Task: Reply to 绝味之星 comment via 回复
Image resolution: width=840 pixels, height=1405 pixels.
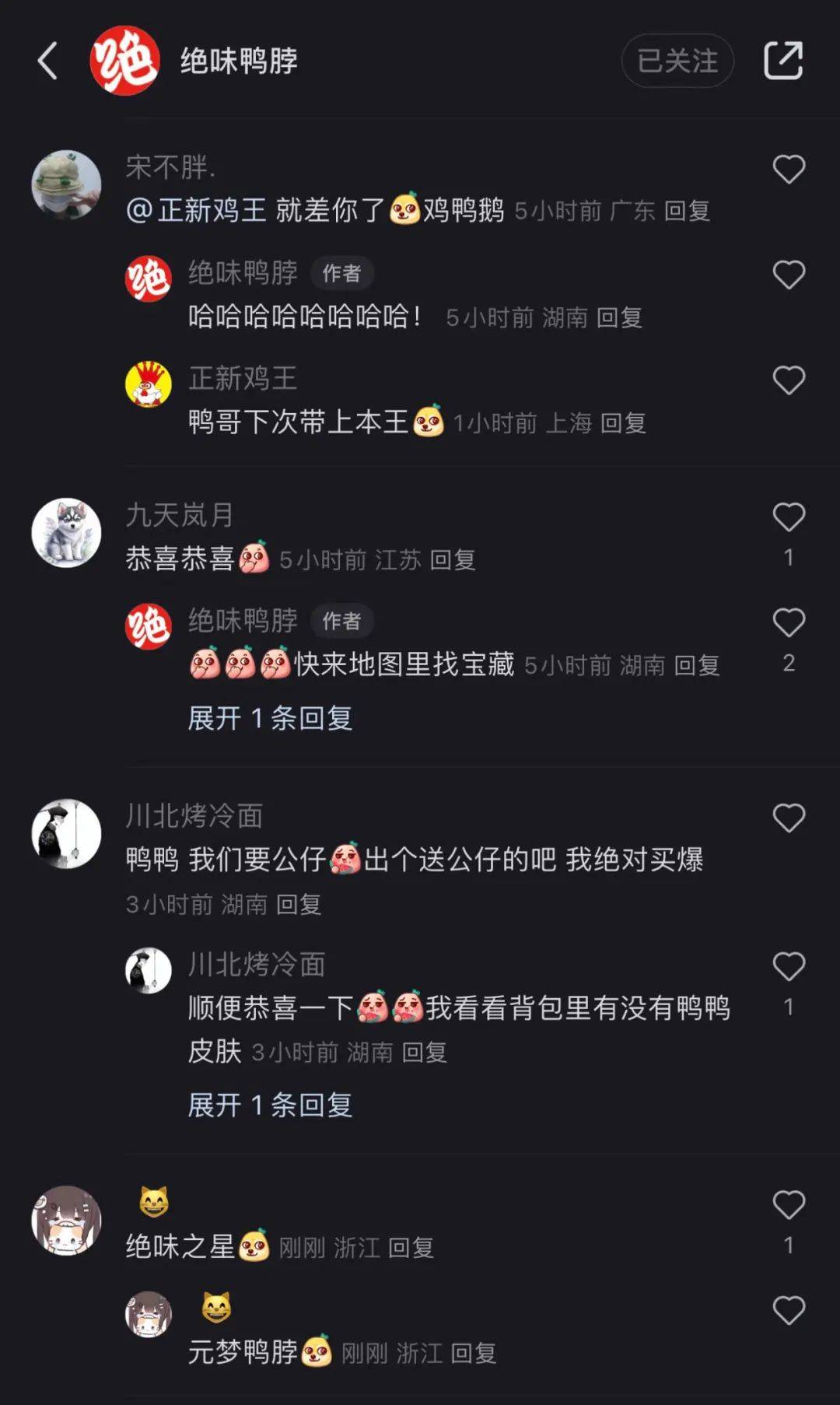Action: 411,1248
